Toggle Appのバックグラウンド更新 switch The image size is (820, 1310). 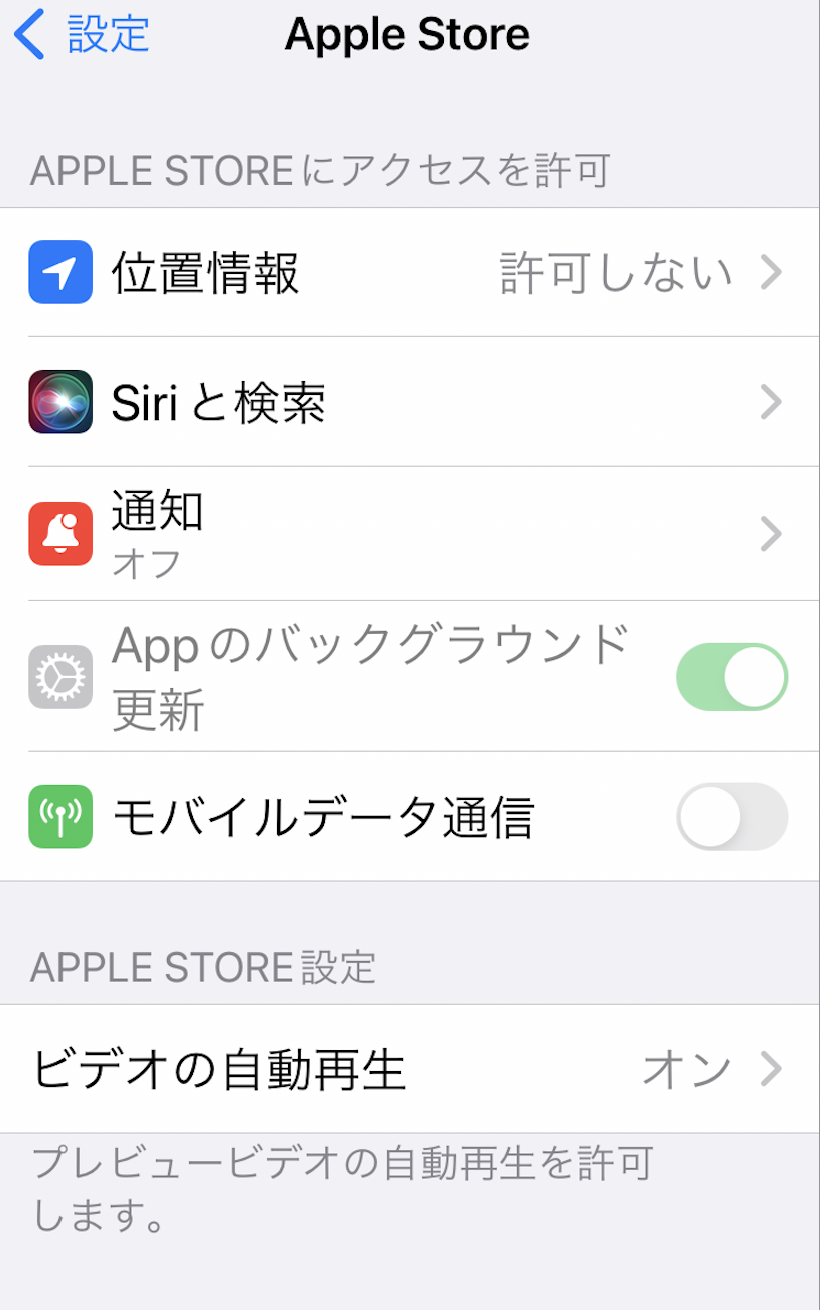(731, 677)
